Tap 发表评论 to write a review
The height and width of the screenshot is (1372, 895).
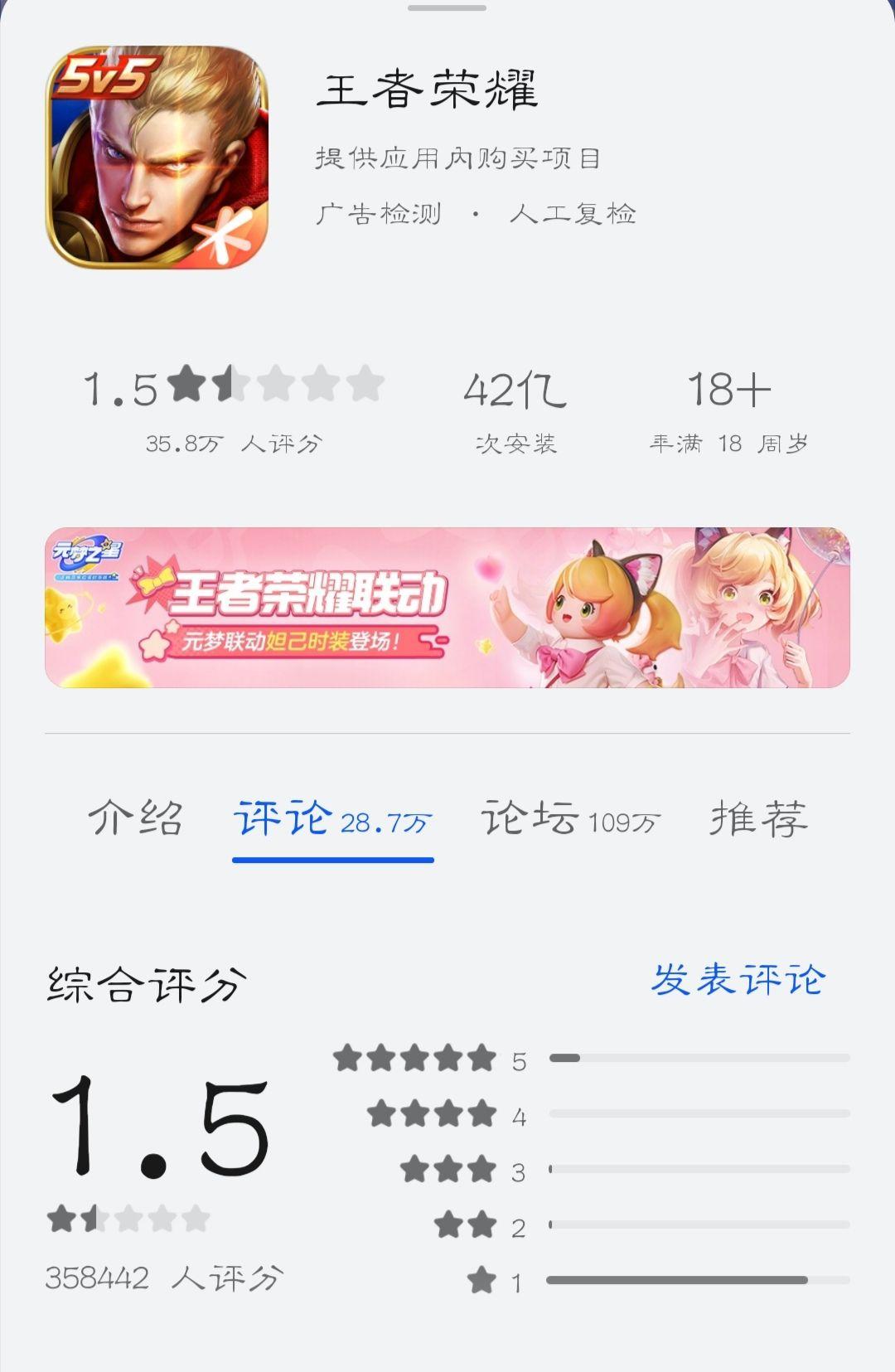738,980
